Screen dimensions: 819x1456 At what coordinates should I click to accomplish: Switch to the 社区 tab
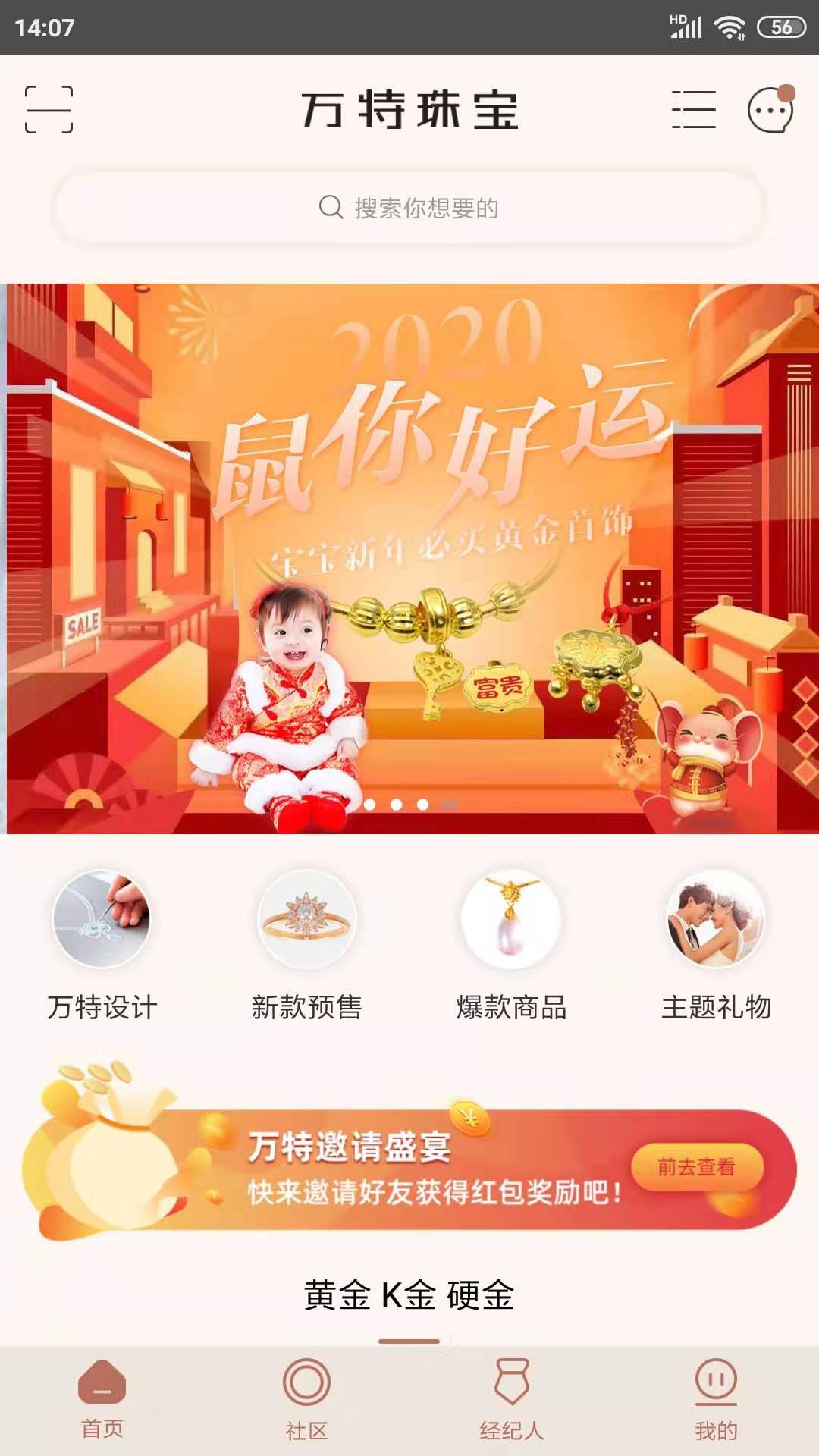click(x=306, y=1400)
